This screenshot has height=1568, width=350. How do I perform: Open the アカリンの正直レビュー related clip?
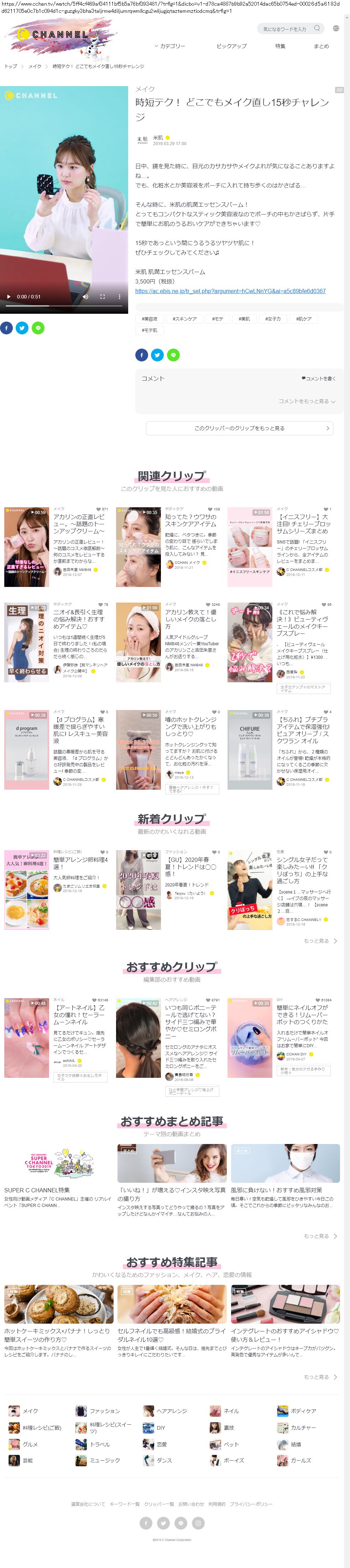(79, 520)
